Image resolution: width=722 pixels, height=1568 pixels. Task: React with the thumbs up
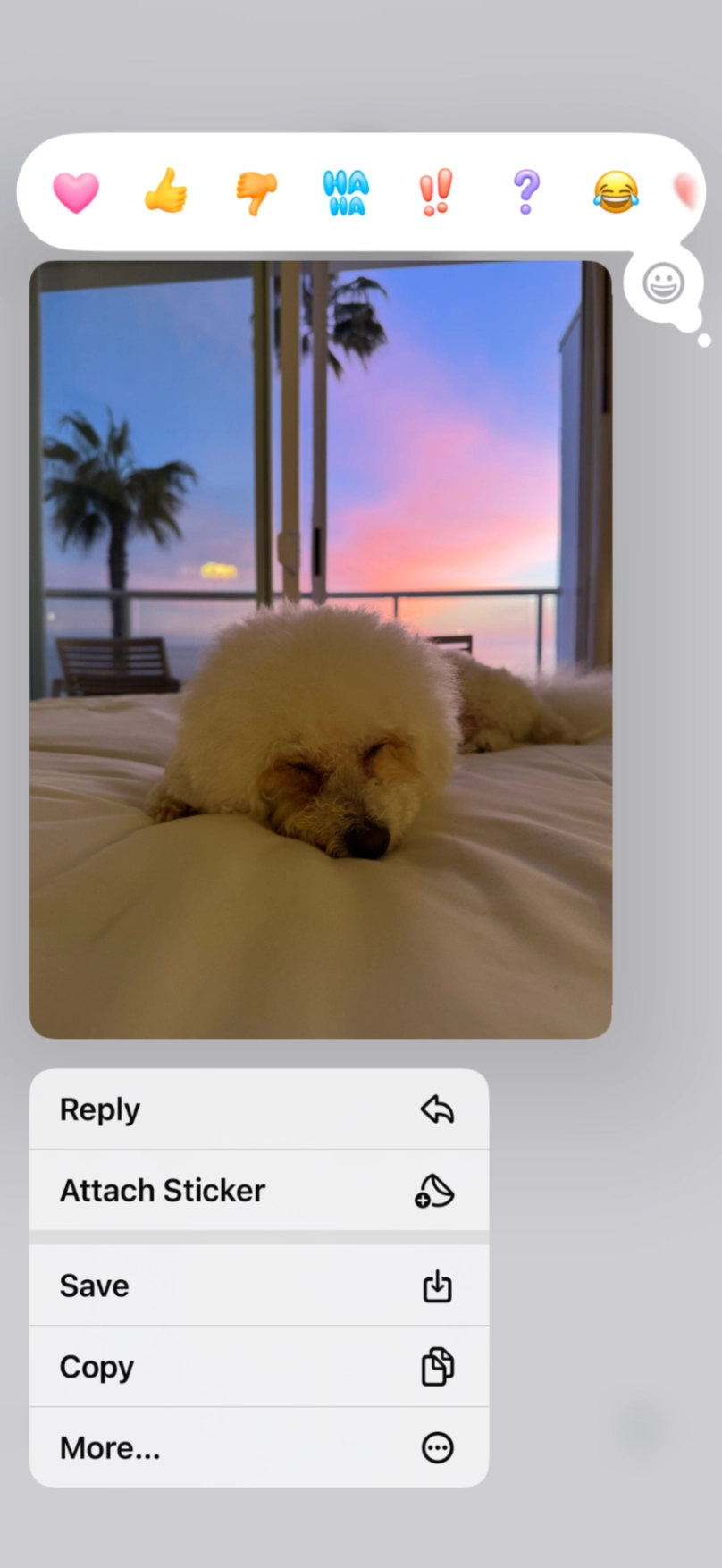pyautogui.click(x=166, y=191)
